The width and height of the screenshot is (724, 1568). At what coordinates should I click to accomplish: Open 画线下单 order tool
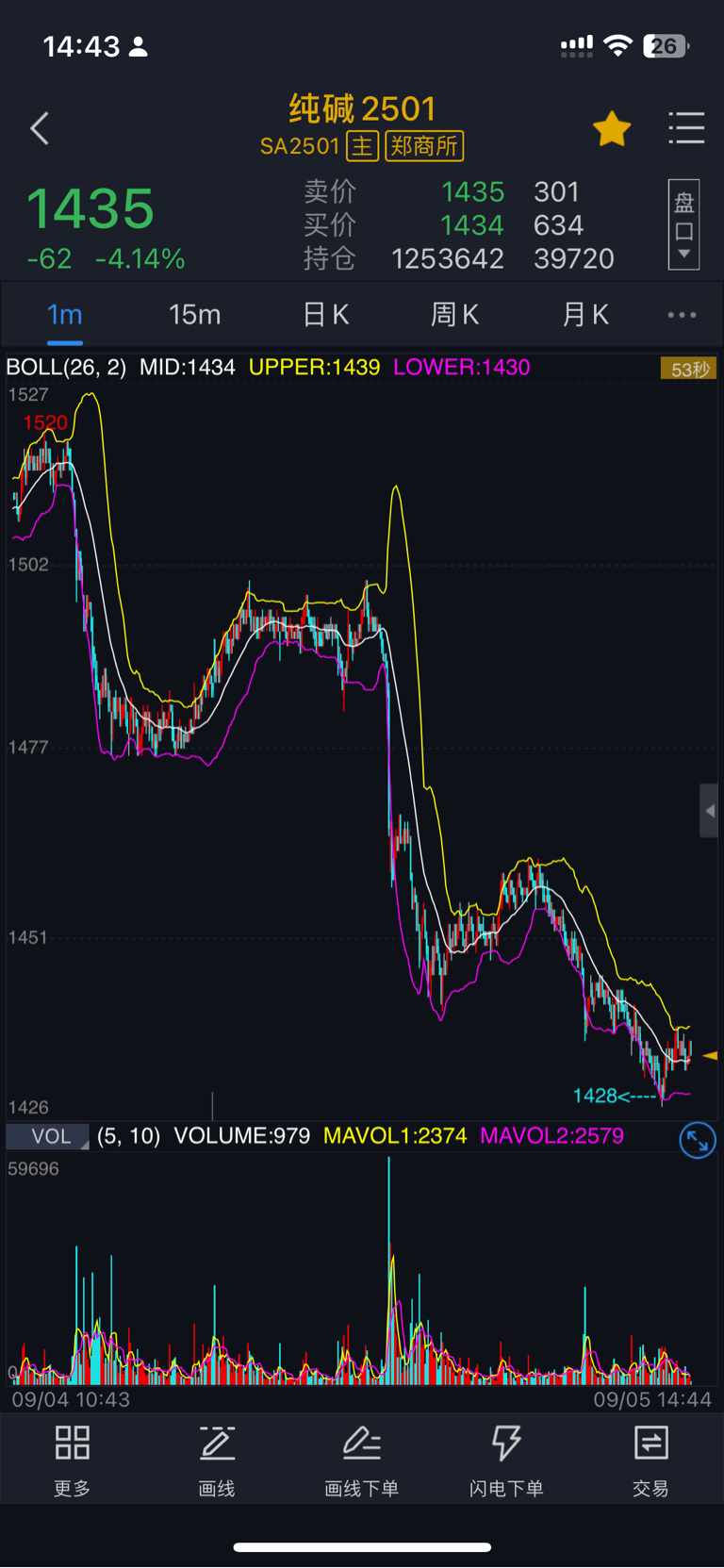(362, 1461)
